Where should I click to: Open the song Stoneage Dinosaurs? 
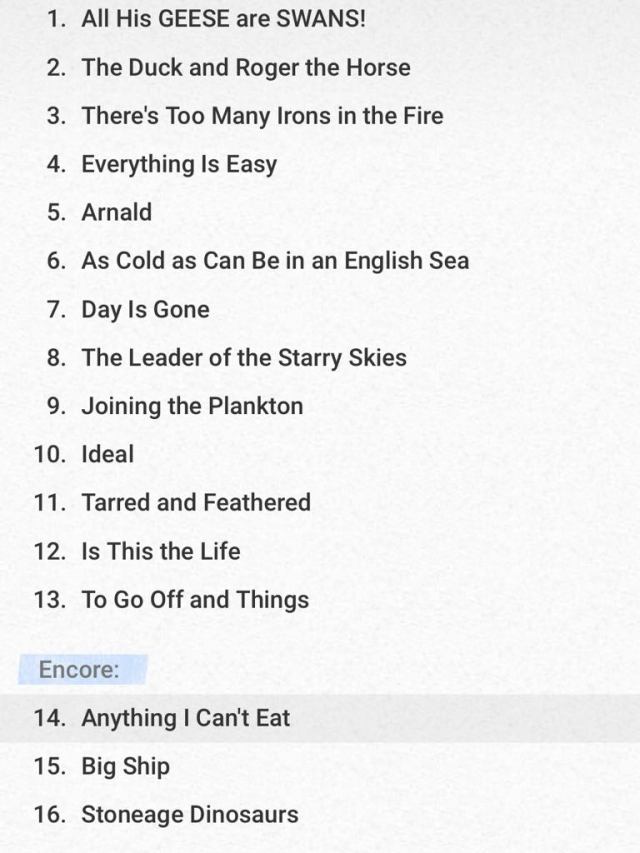point(190,815)
